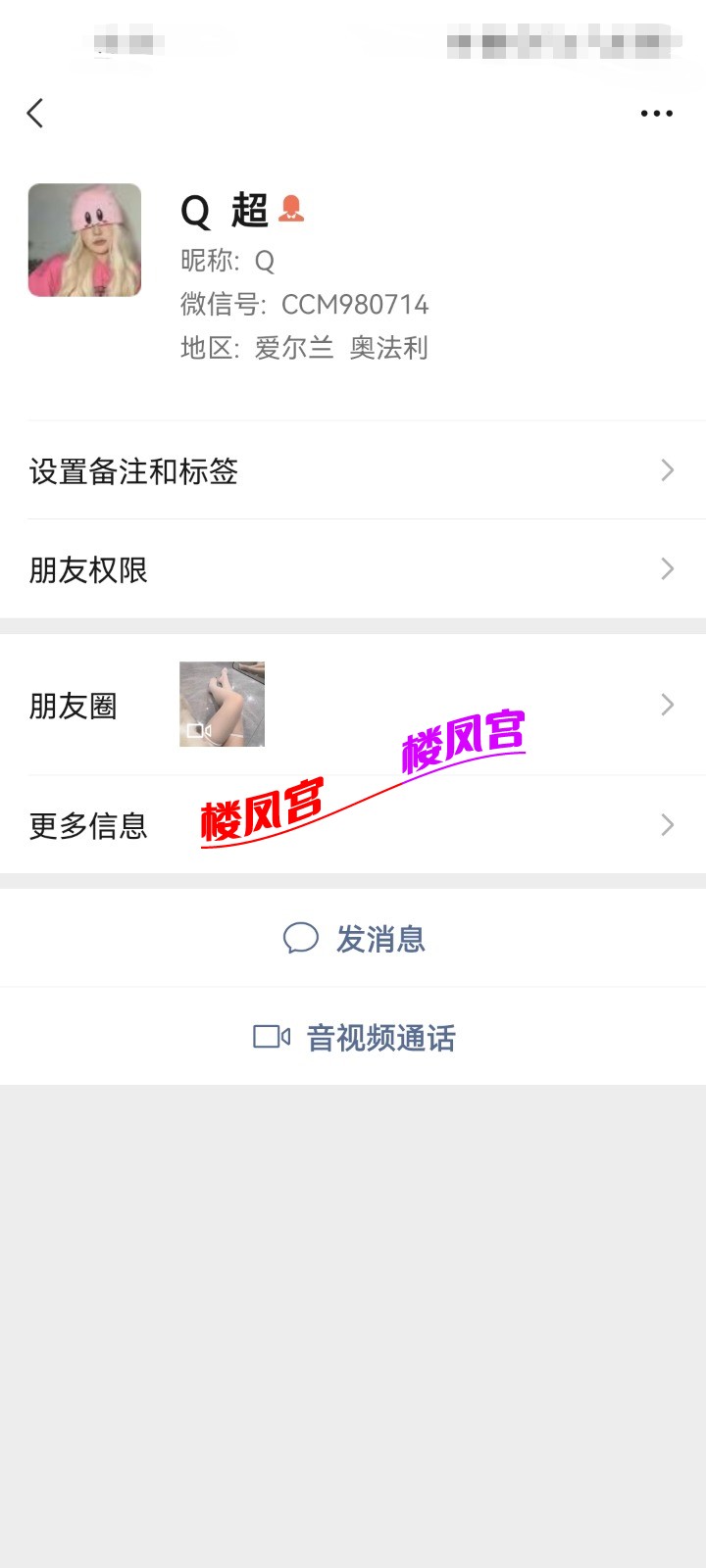Click the chevron beside 设置备注和标签
This screenshot has width=706, height=1568.
point(668,470)
